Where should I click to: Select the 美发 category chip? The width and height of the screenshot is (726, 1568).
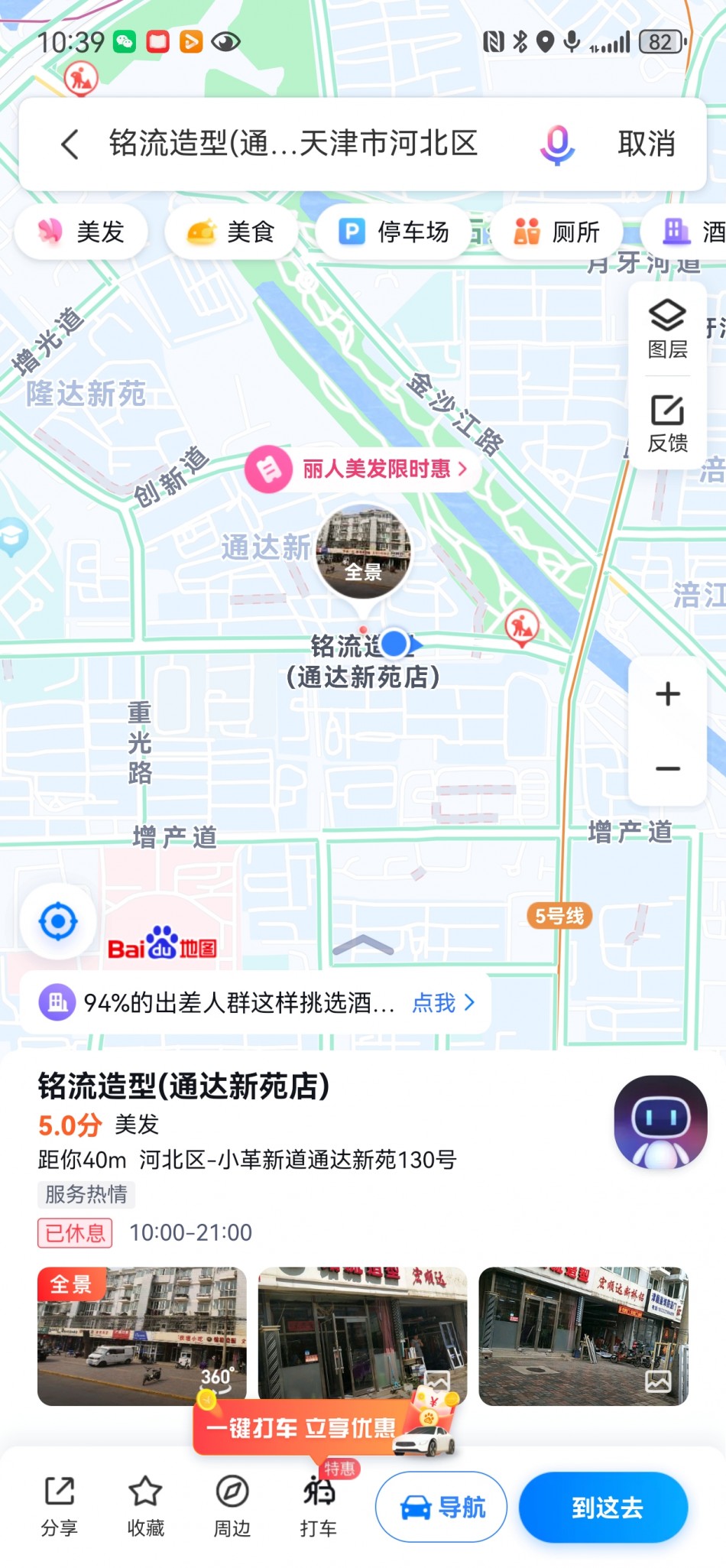point(81,232)
